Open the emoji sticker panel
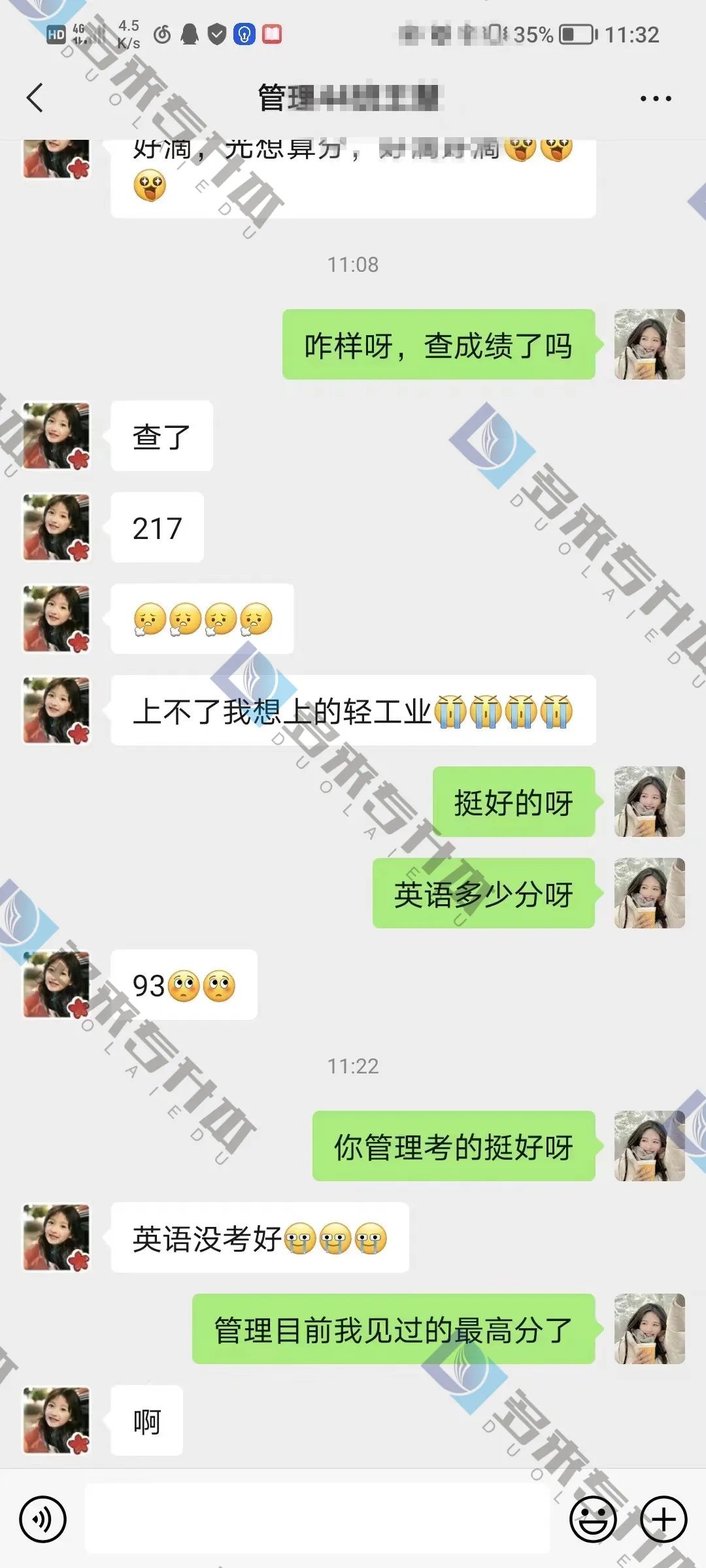This screenshot has width=706, height=1568. point(593,1519)
